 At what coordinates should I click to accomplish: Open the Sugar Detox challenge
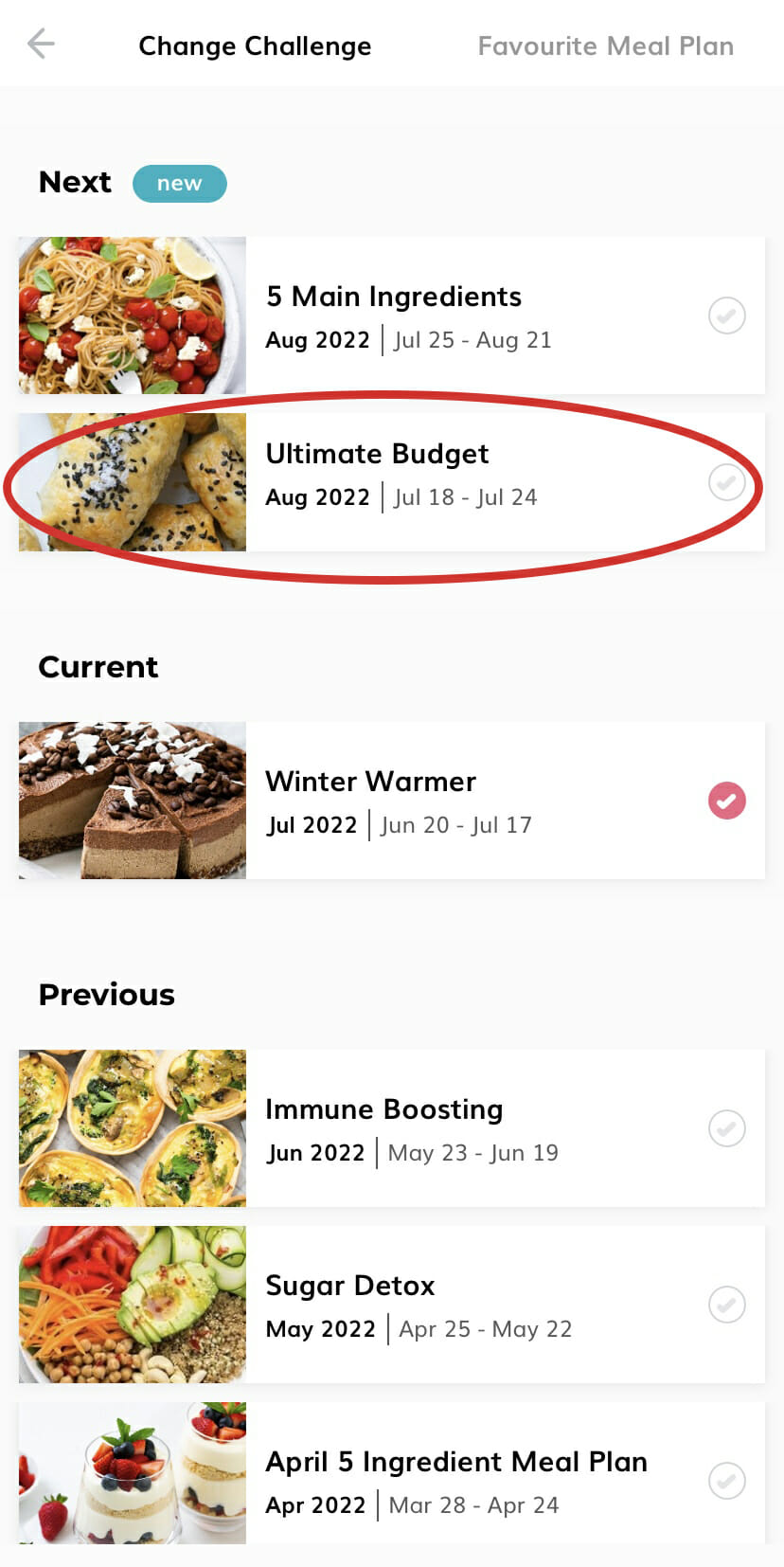[392, 1305]
